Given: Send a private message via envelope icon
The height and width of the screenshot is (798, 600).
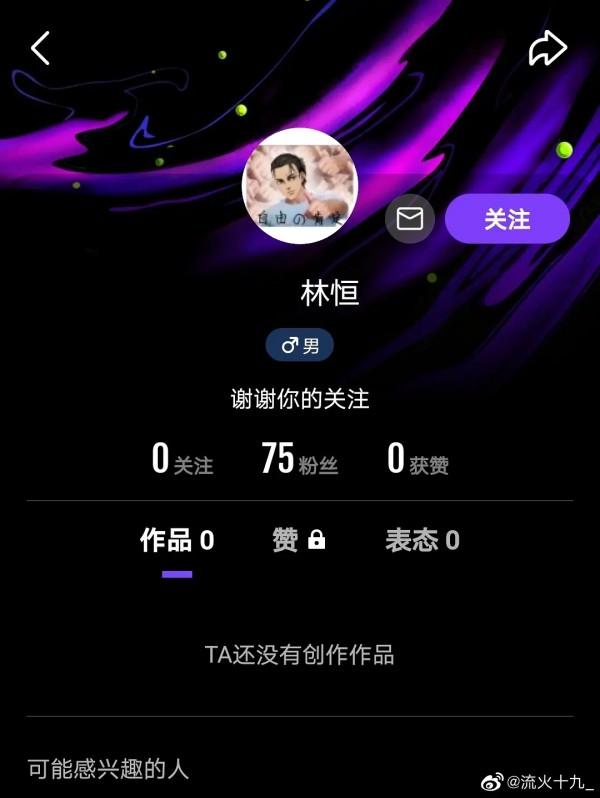Looking at the screenshot, I should (x=410, y=219).
